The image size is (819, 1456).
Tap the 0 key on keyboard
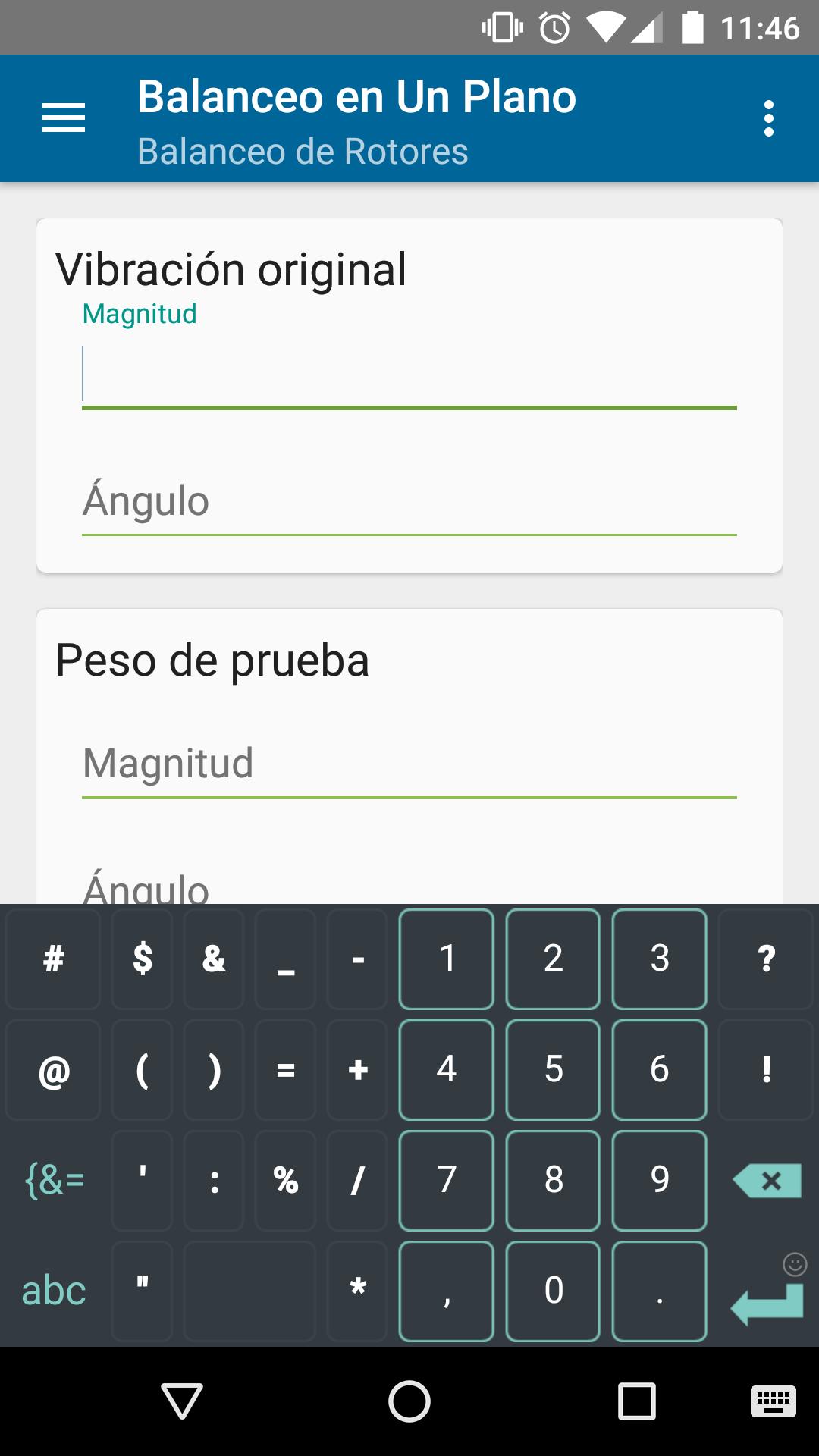pos(553,1291)
